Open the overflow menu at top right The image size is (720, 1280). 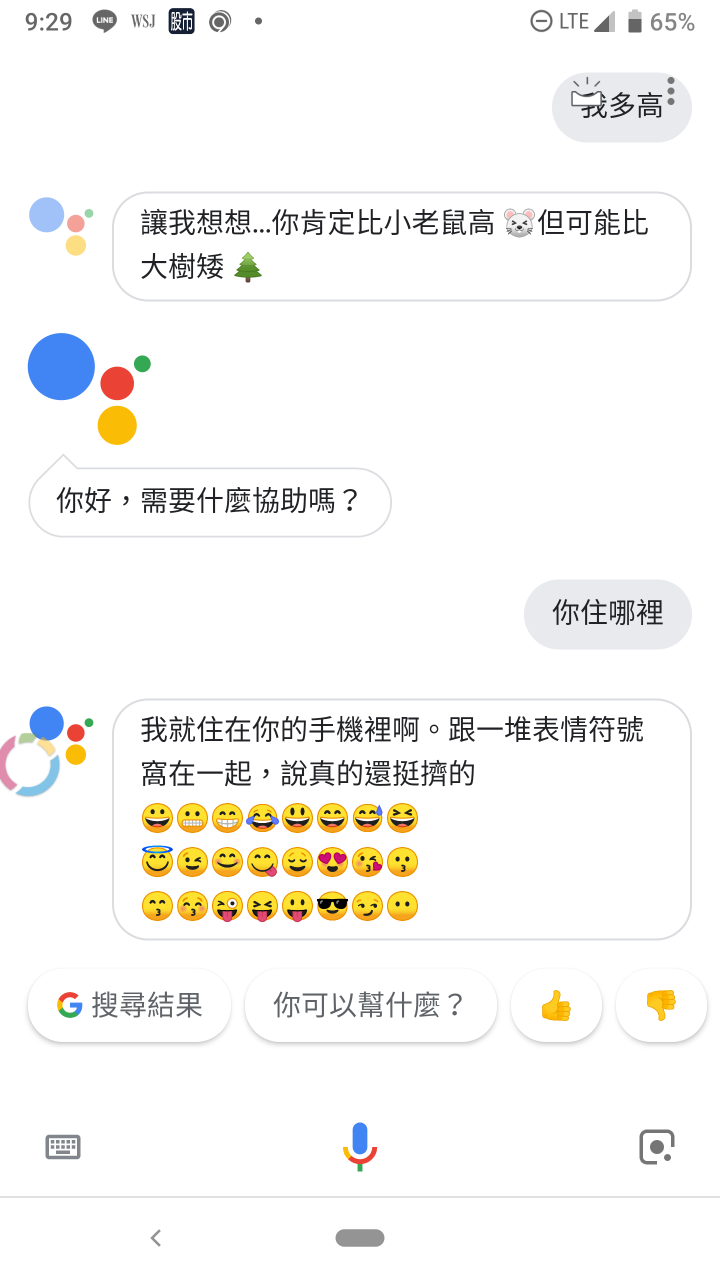pos(671,92)
